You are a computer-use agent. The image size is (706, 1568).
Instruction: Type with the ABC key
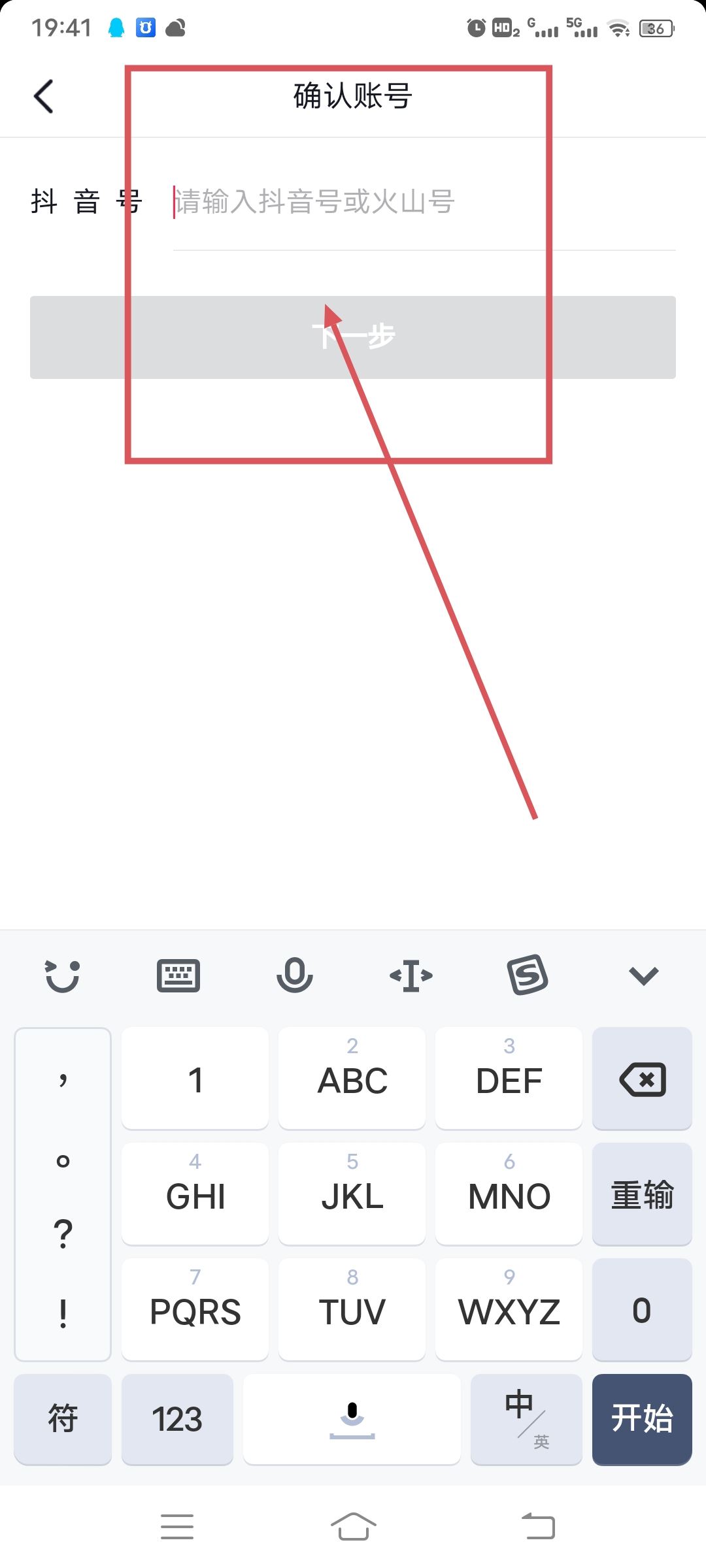click(352, 1079)
